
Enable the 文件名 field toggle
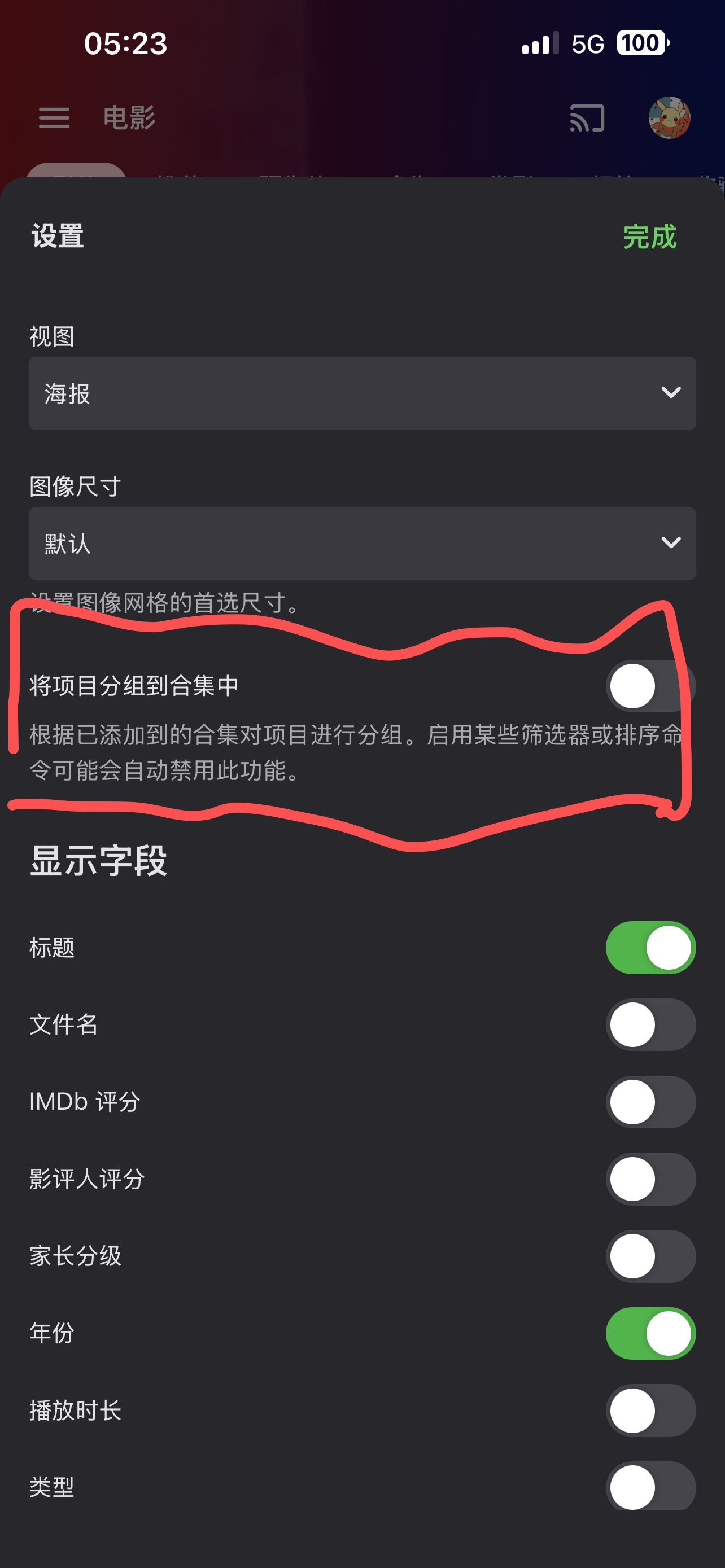pyautogui.click(x=650, y=1024)
